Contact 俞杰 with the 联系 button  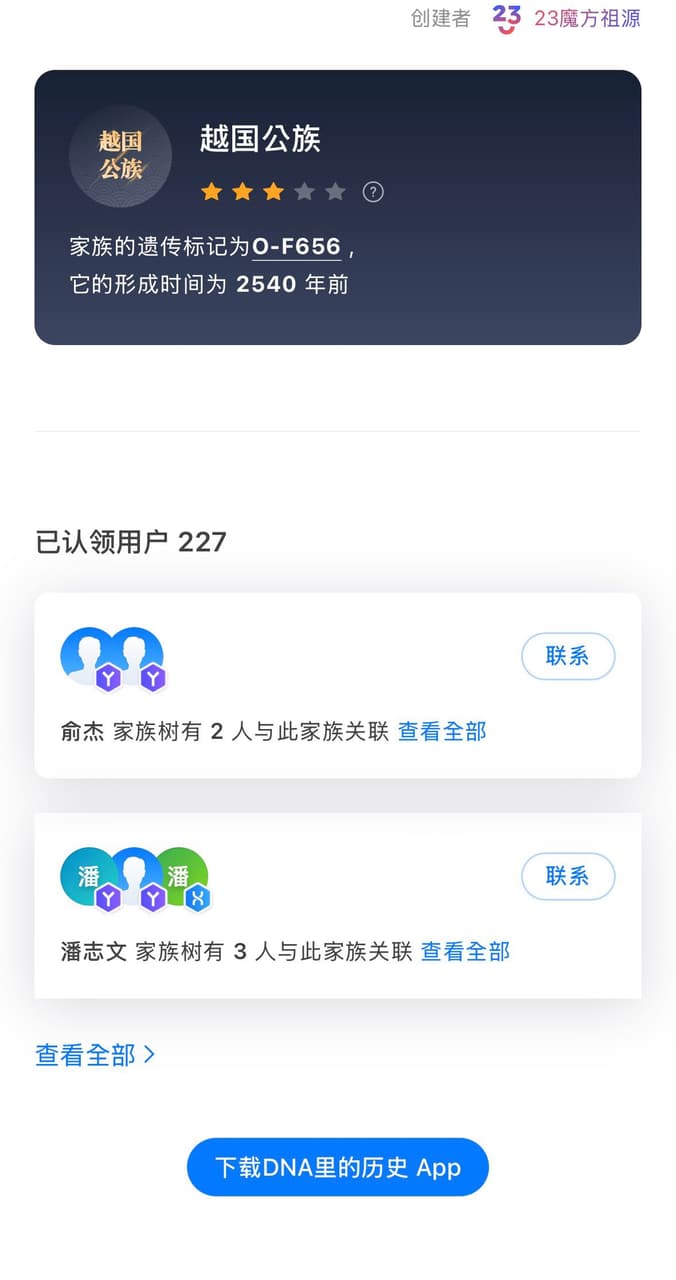(568, 656)
